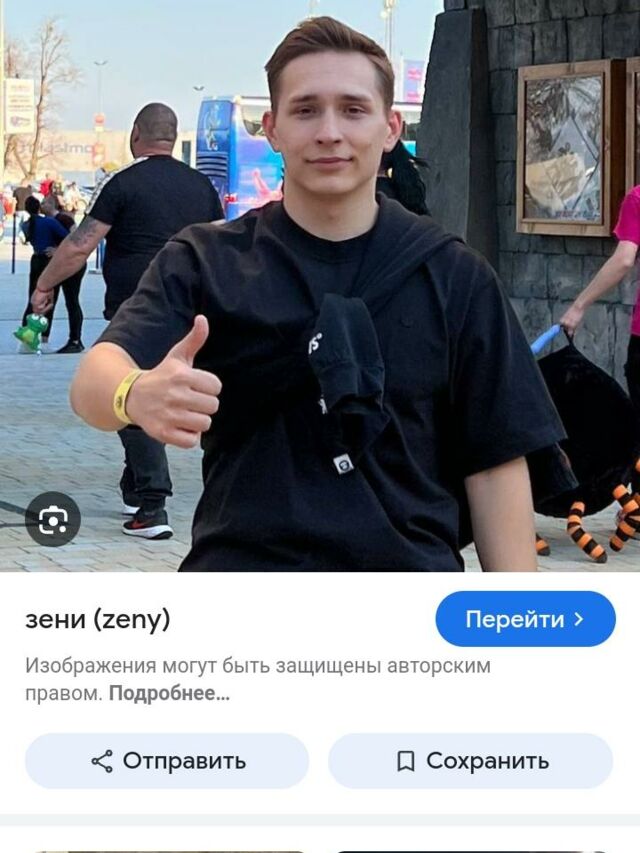Viewport: 640px width, 853px height.
Task: Open Google Lens search on the image
Action: pyautogui.click(x=52, y=519)
